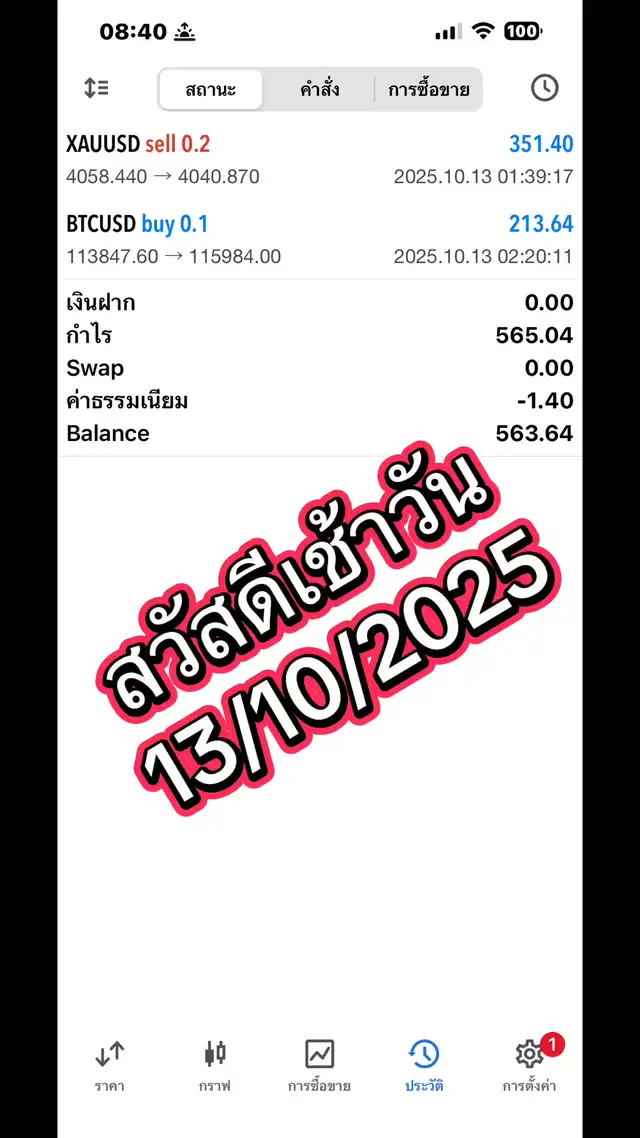Switch to the คำสั่ง segment
The width and height of the screenshot is (640, 1138).
(x=319, y=90)
